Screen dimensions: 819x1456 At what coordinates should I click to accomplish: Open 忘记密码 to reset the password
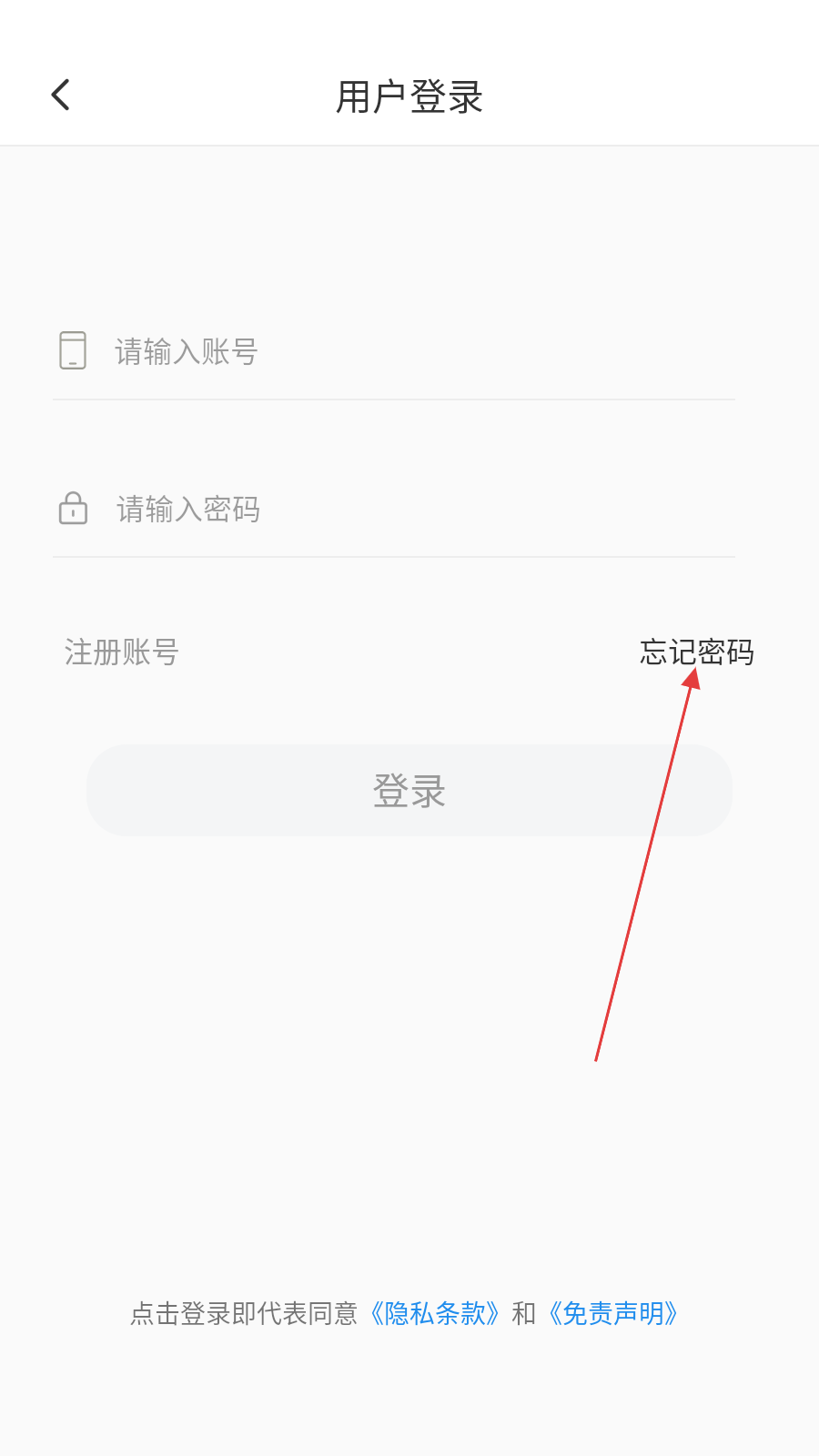(x=697, y=652)
